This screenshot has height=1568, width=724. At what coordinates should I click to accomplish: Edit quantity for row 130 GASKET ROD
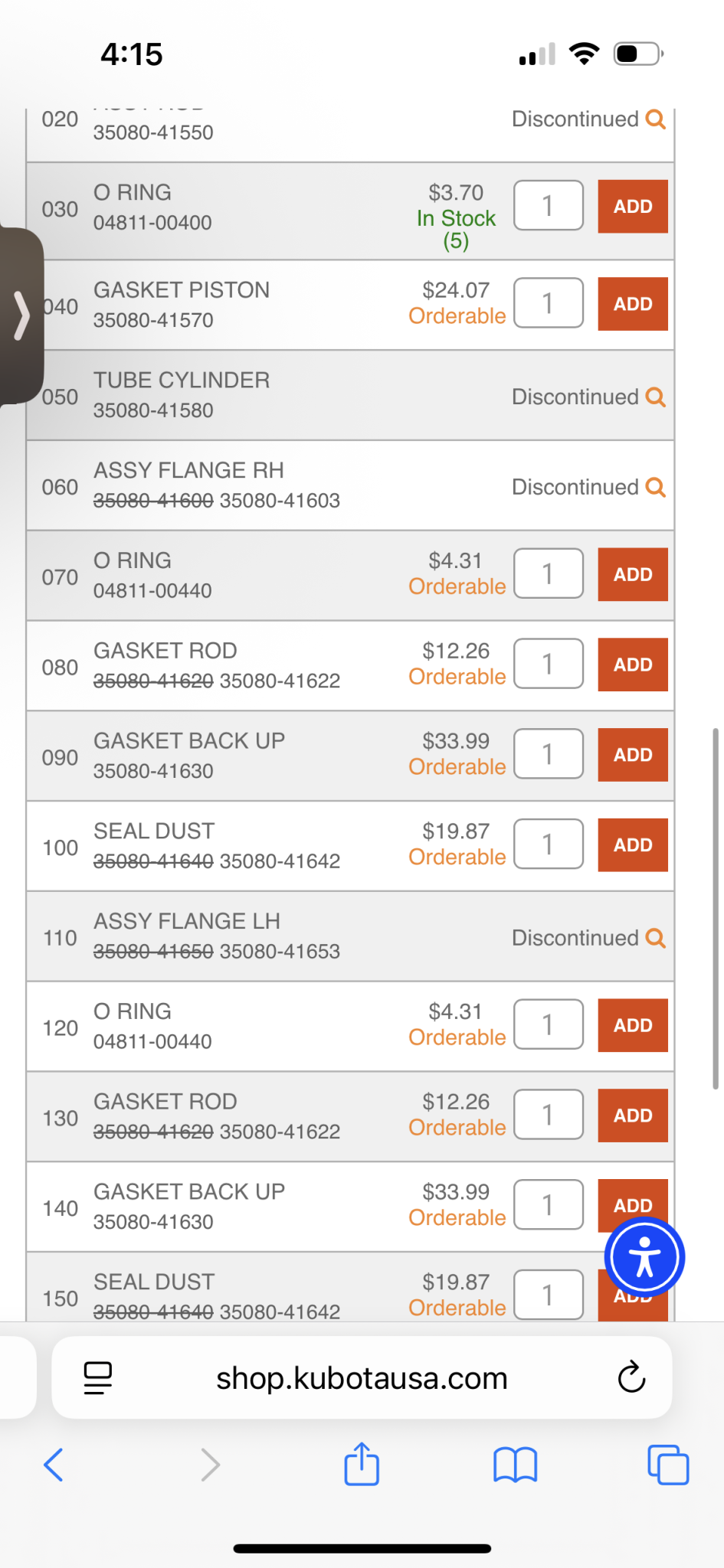[x=549, y=1114]
